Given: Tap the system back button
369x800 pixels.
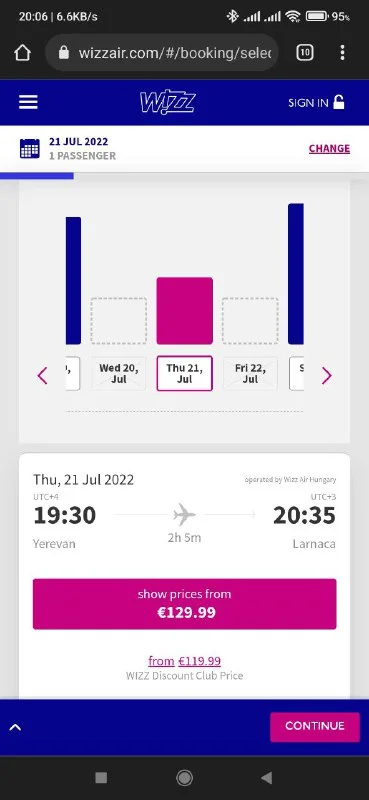Looking at the screenshot, I should (266, 778).
